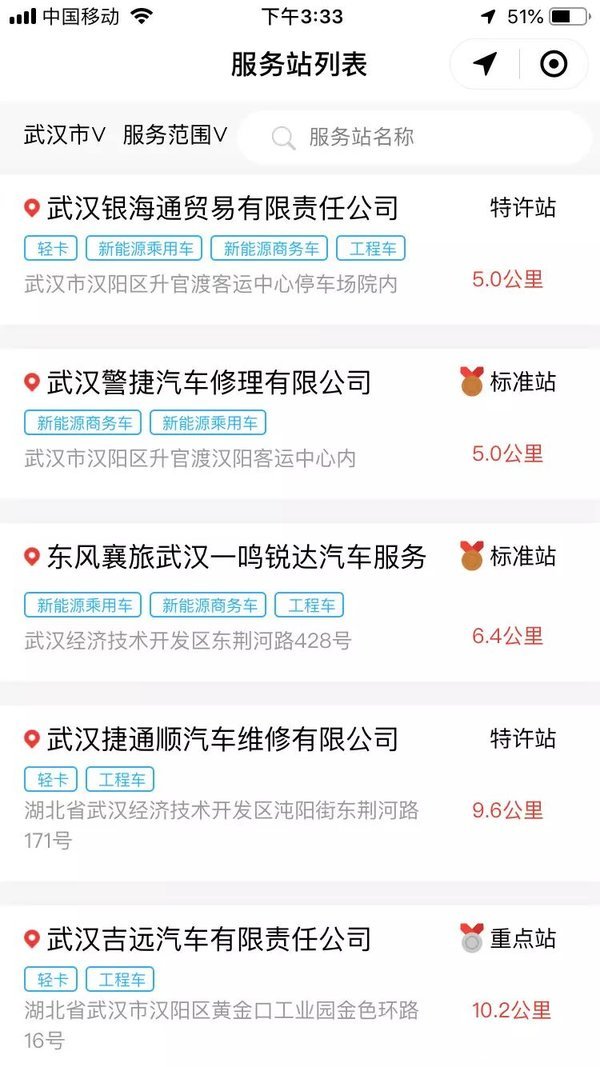Open the 武汉市 city dropdown
This screenshot has width=600, height=1067.
[65, 135]
